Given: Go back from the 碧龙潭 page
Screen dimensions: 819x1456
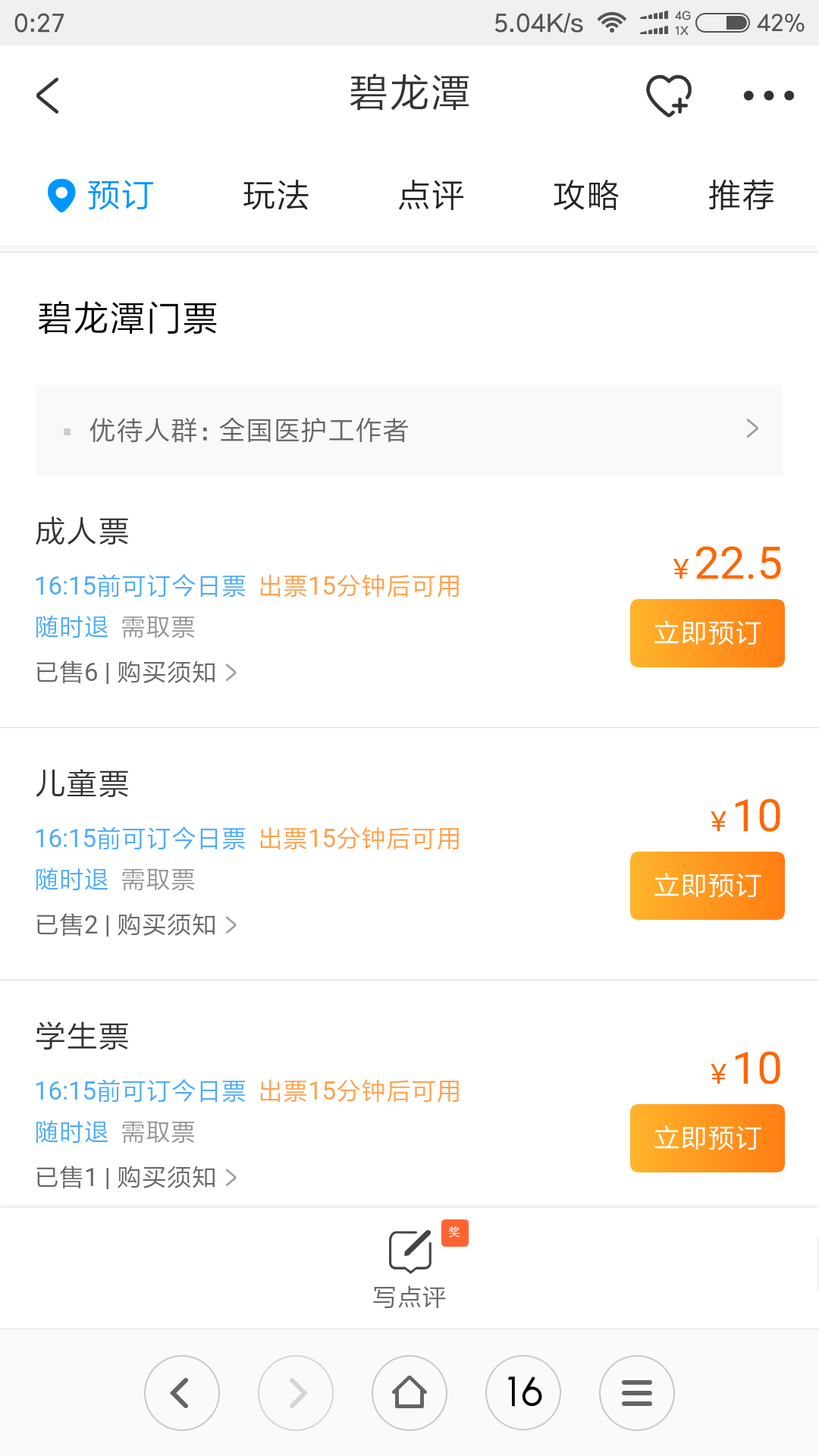Looking at the screenshot, I should 48,96.
